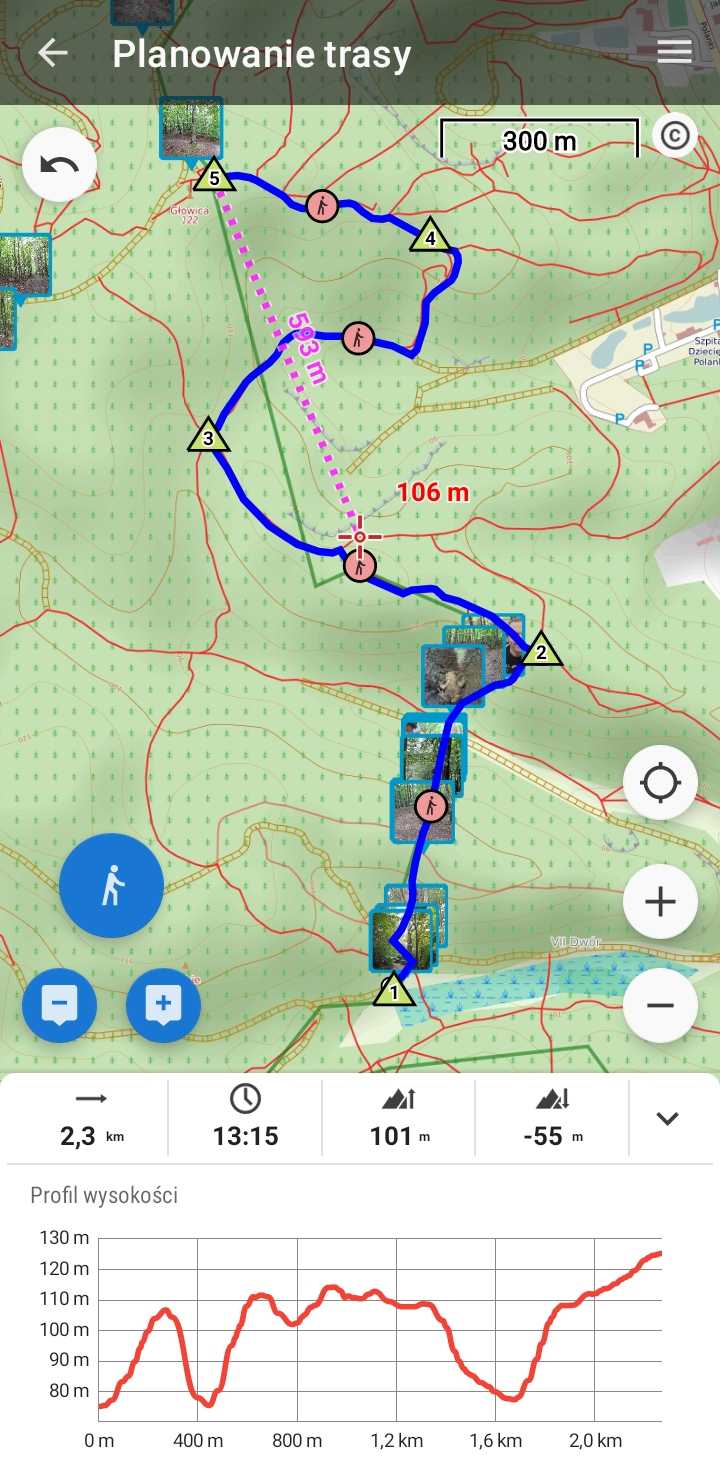Select route waypoint 2

click(541, 652)
